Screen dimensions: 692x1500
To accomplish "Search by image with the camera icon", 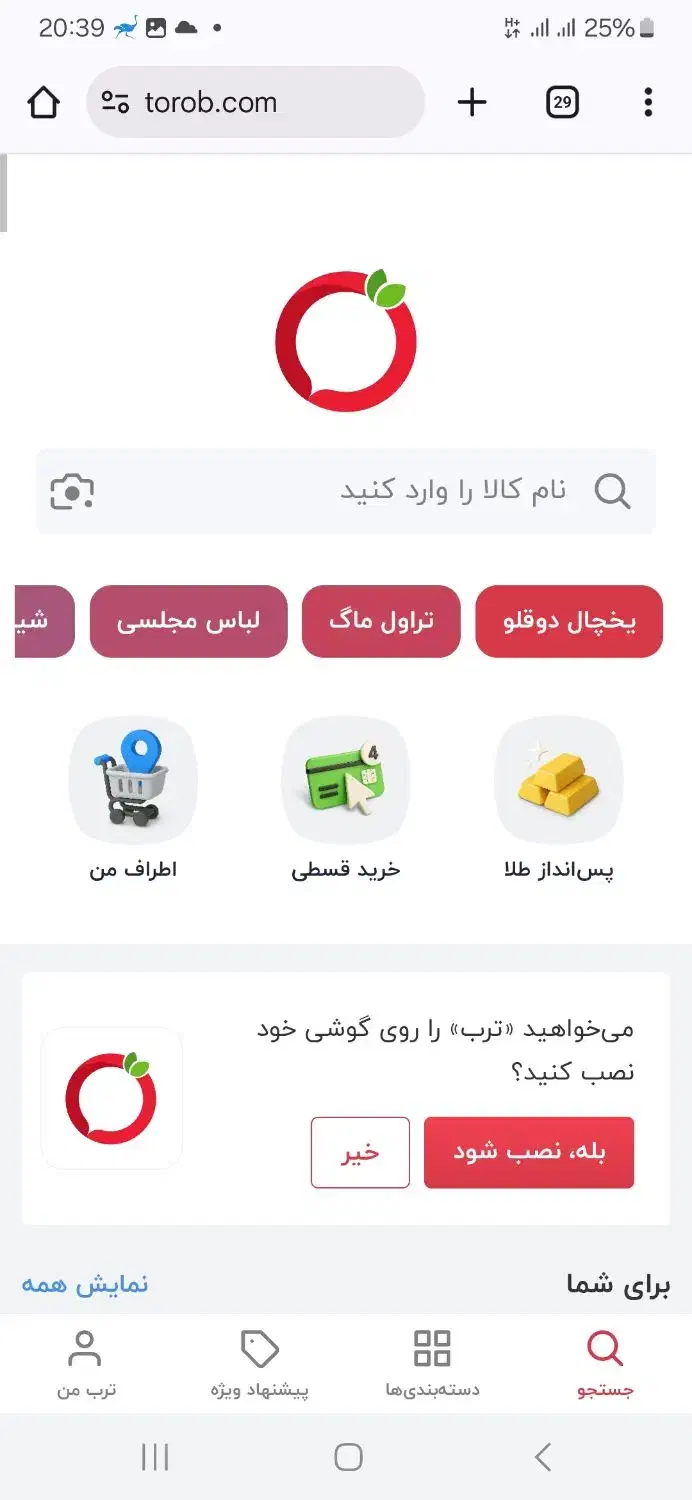I will [72, 491].
